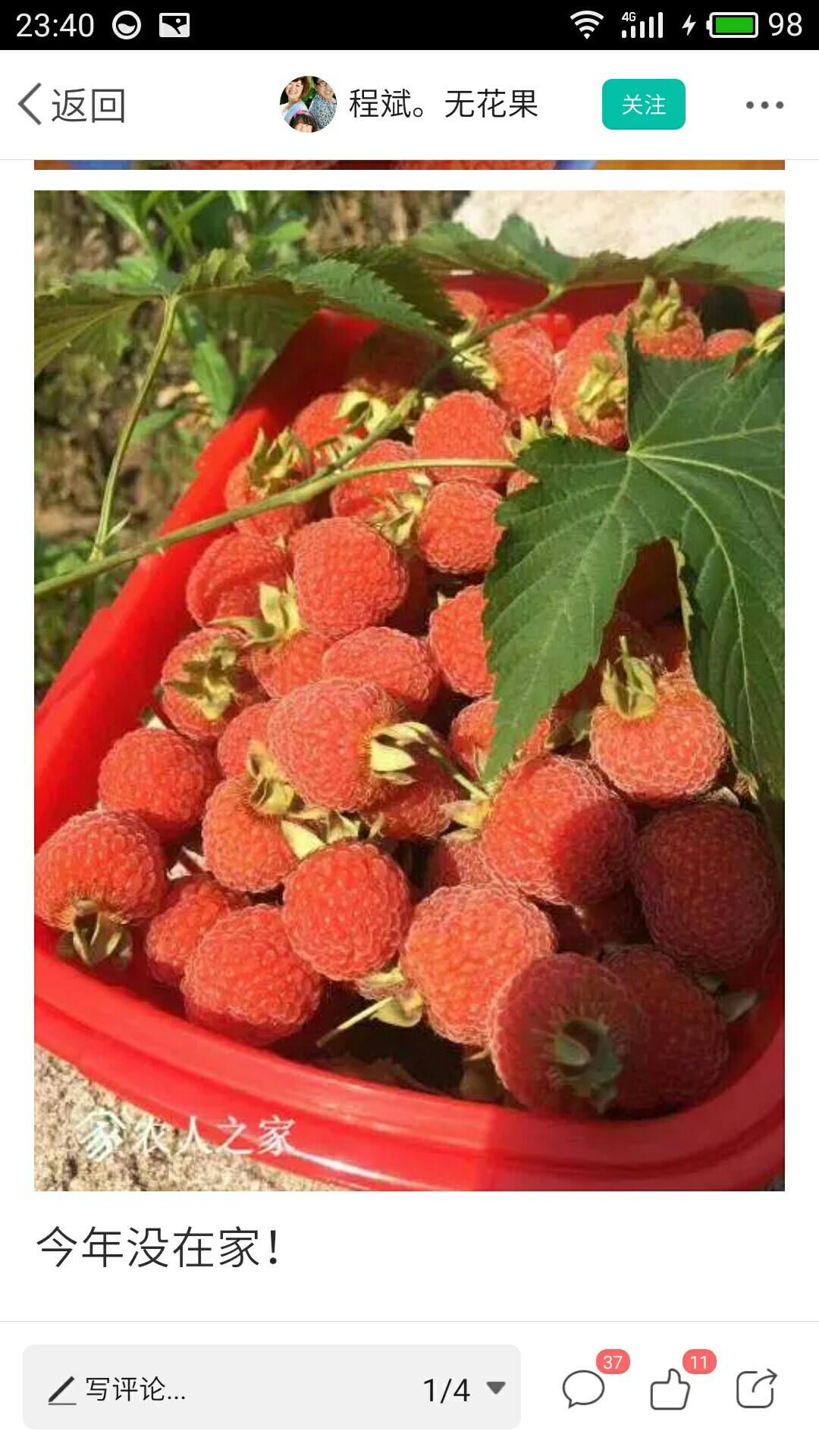The height and width of the screenshot is (1456, 819).
Task: Tap 返回 to go back
Action: click(x=72, y=105)
